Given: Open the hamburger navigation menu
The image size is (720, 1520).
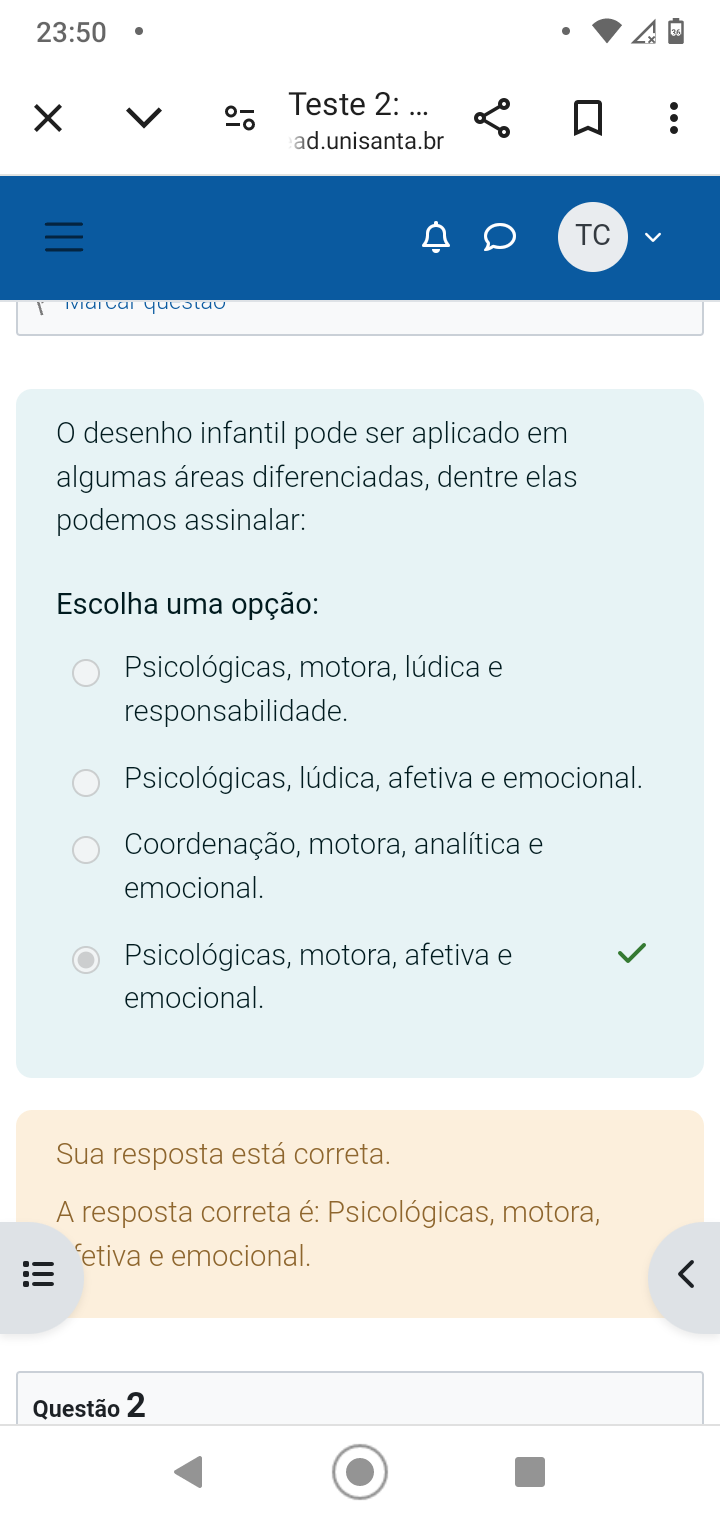Looking at the screenshot, I should pos(65,237).
